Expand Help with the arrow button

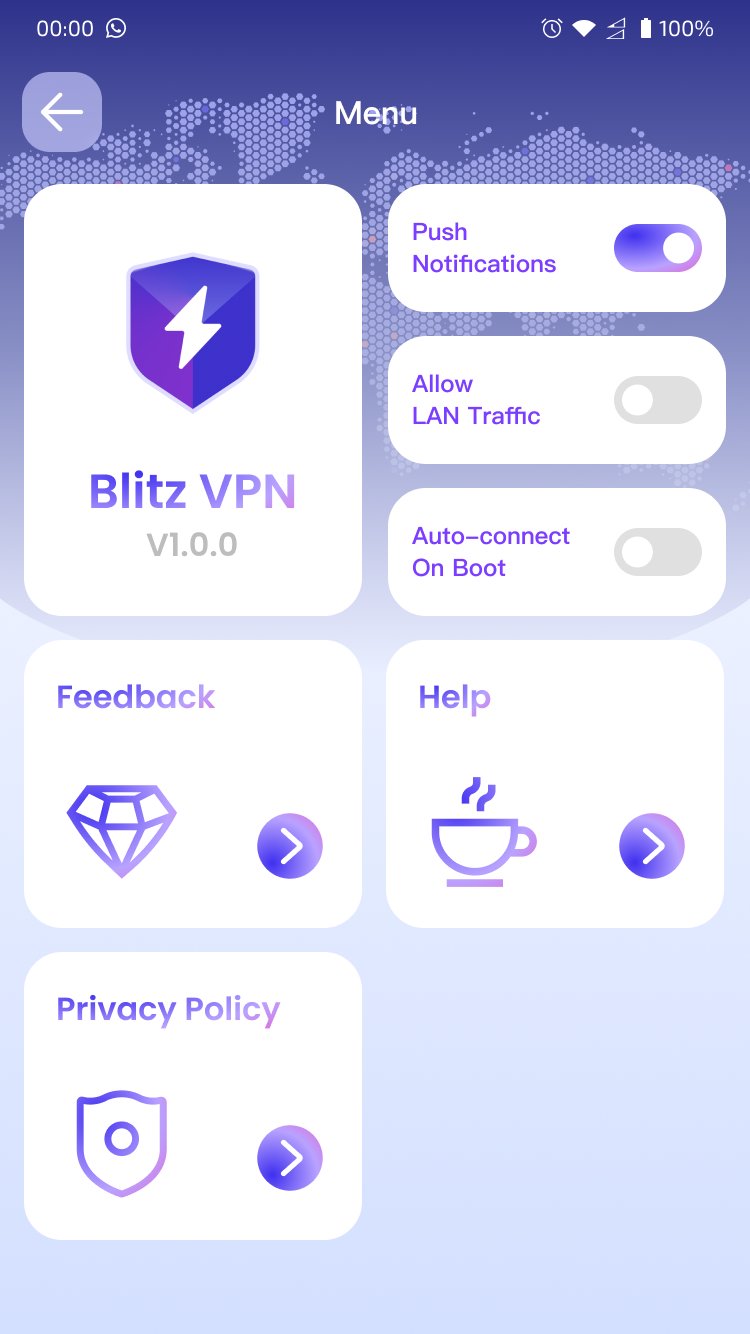652,846
